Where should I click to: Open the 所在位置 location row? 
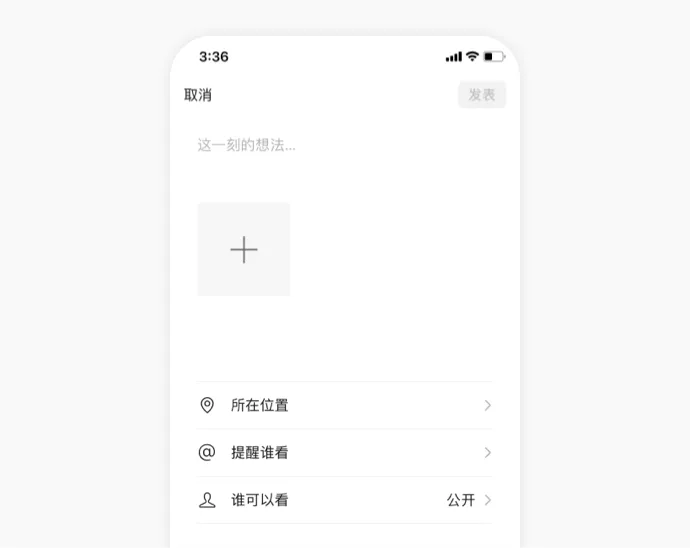tap(344, 405)
